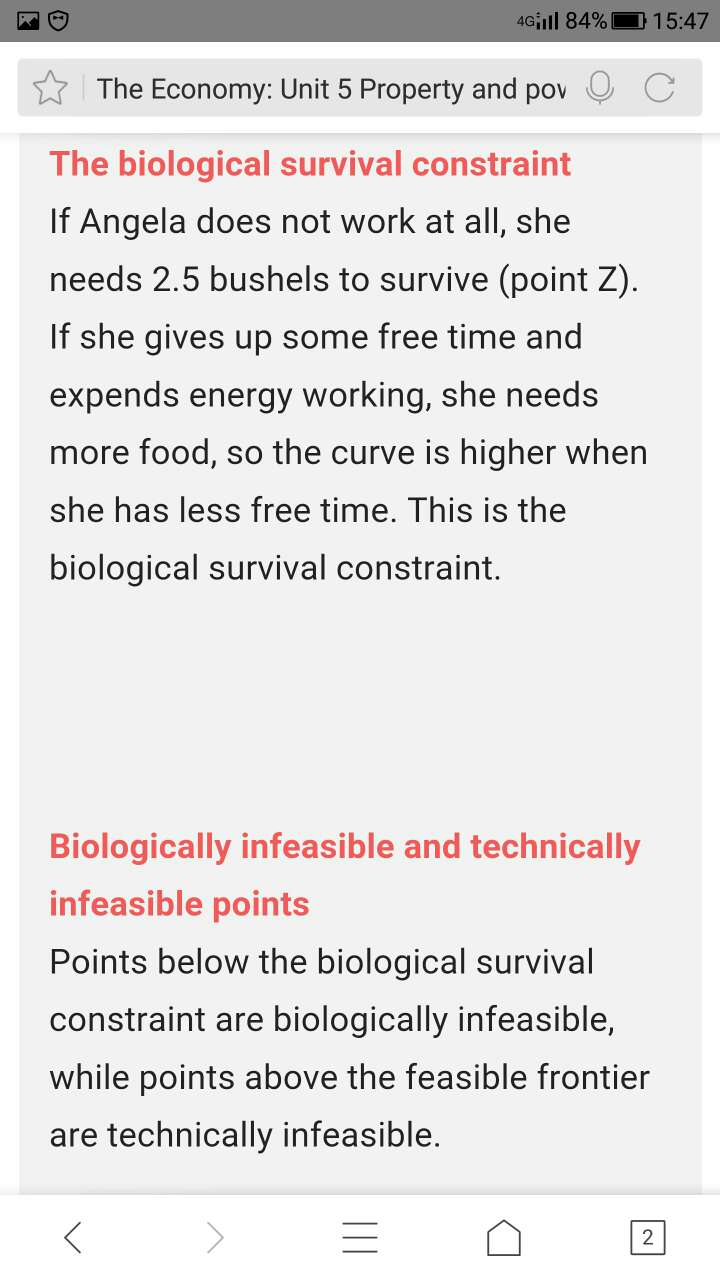
Task: Activate voice search microphone
Action: coord(599,89)
